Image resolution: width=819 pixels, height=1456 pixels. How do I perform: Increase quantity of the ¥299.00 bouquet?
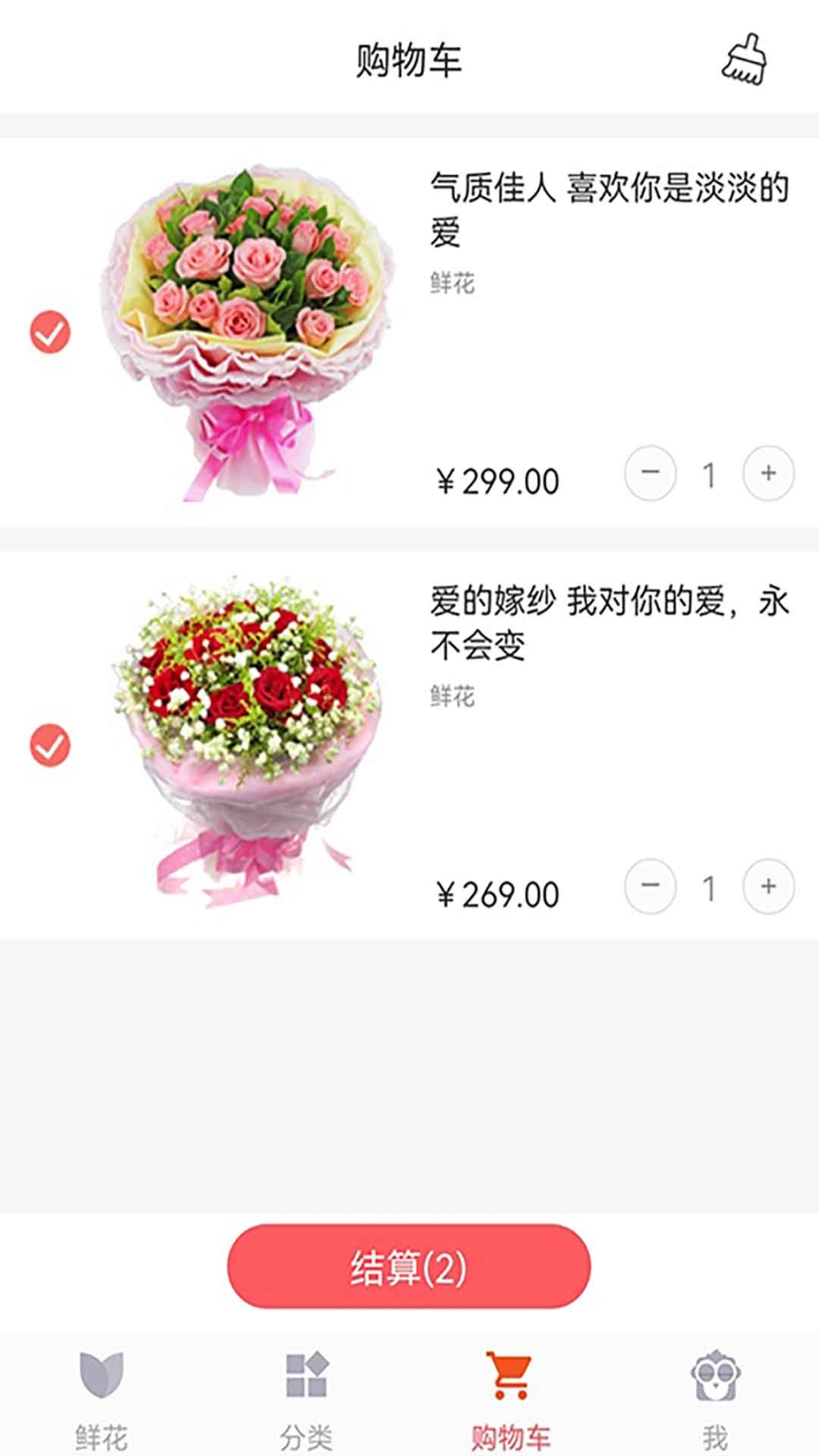click(x=768, y=474)
